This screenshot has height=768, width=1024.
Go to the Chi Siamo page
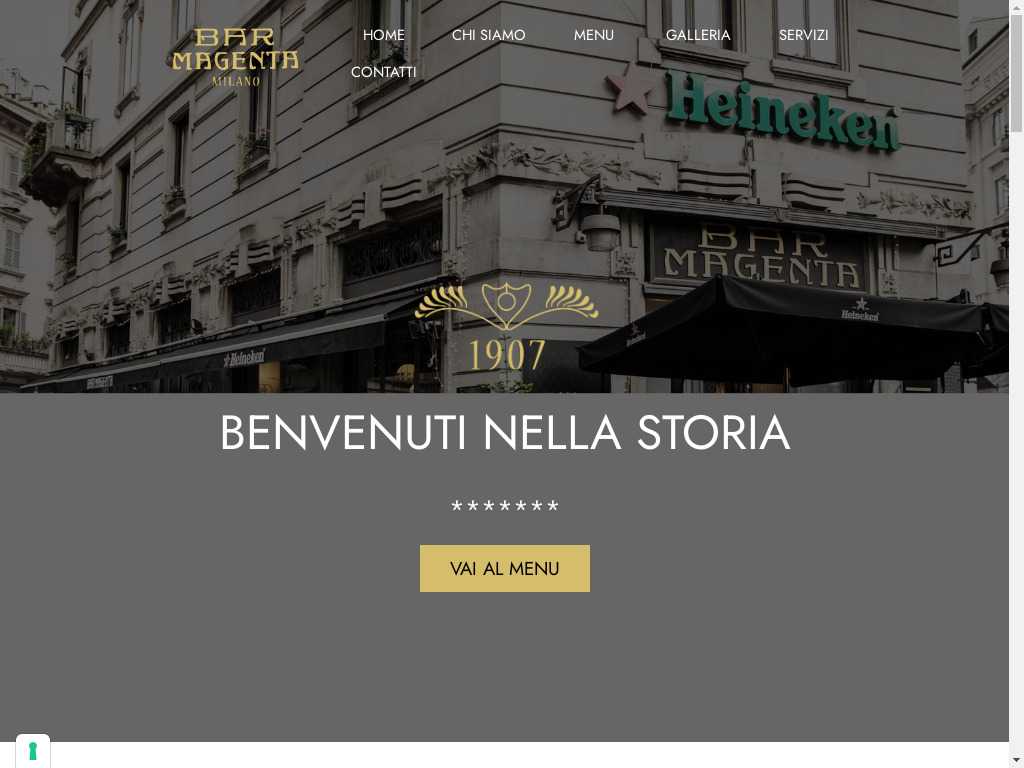coord(488,35)
